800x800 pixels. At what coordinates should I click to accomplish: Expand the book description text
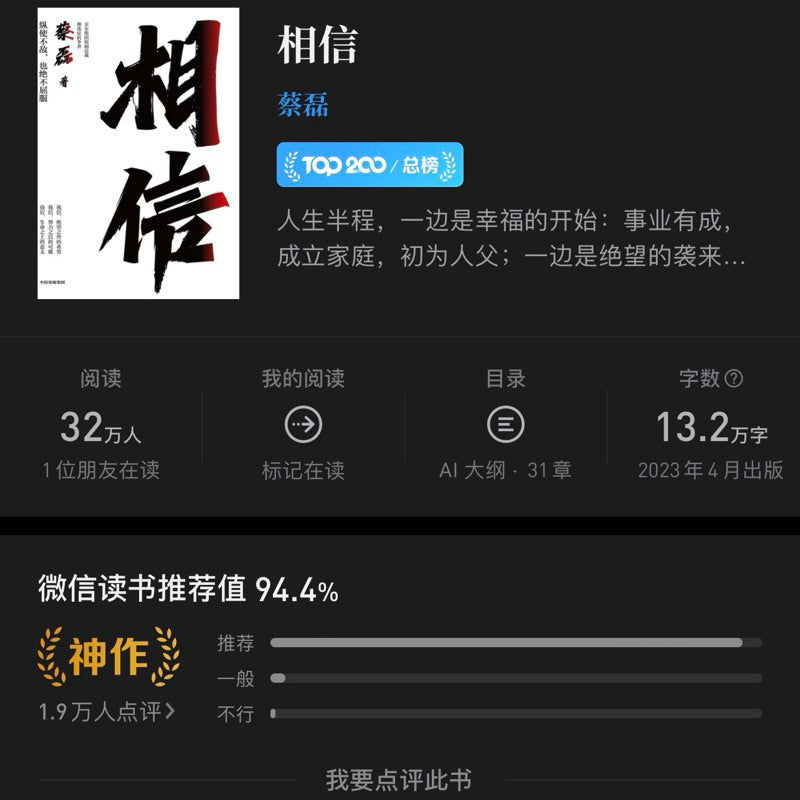pyautogui.click(x=511, y=238)
